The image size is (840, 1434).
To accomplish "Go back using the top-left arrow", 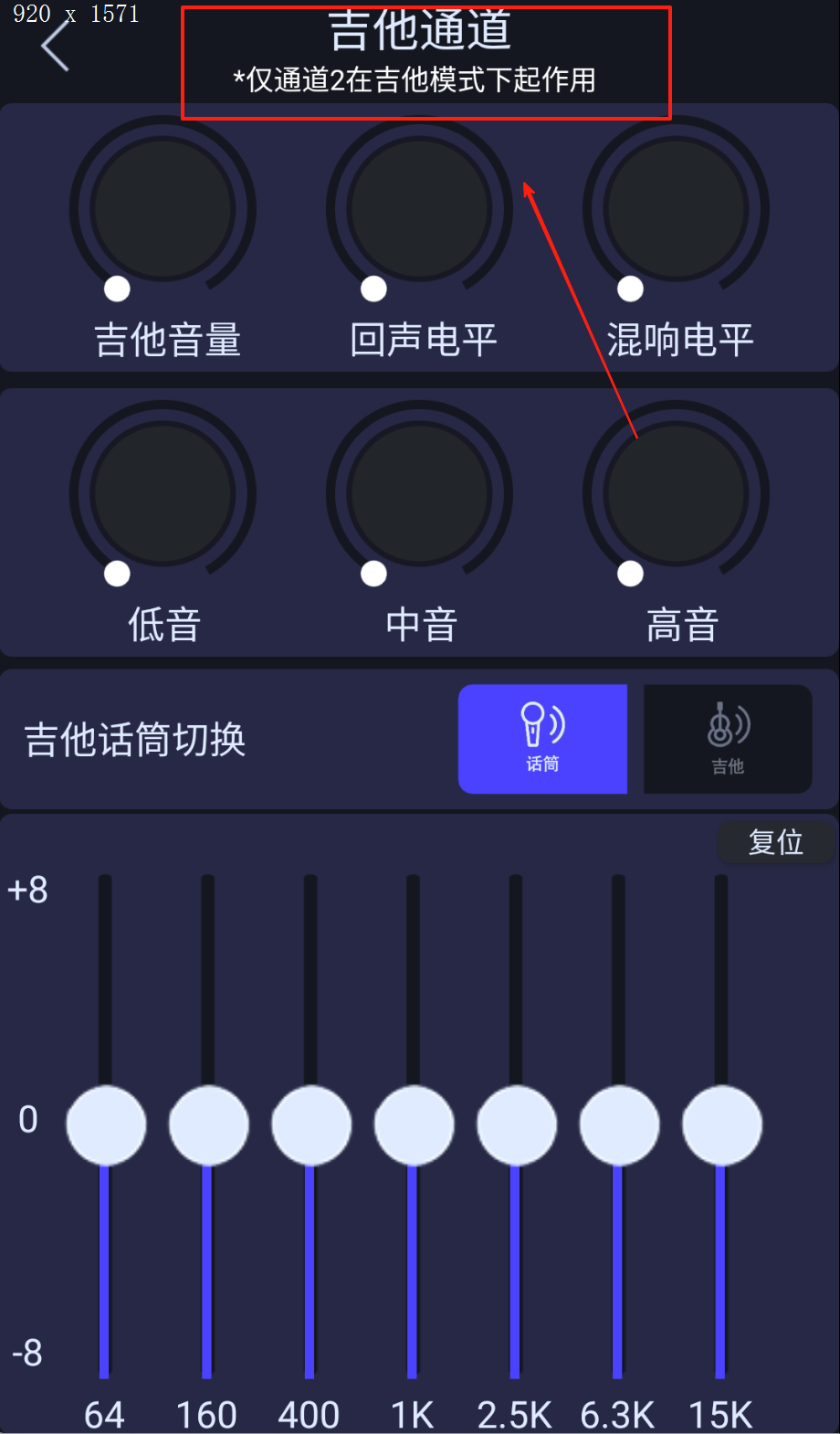I will [x=56, y=45].
